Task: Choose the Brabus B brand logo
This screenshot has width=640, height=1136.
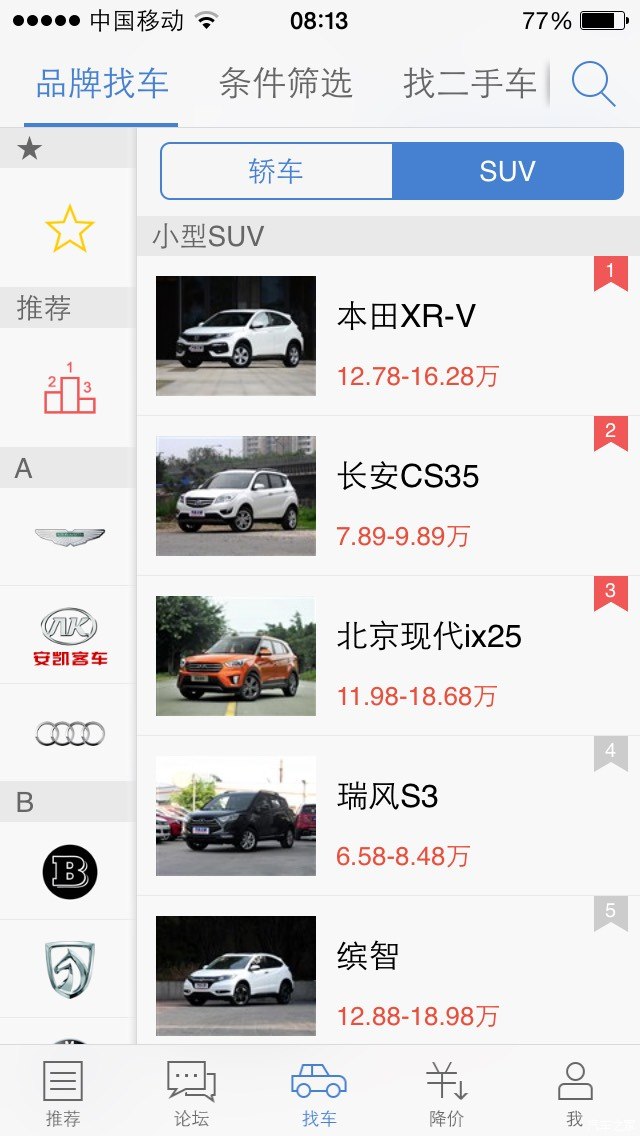Action: (70, 872)
